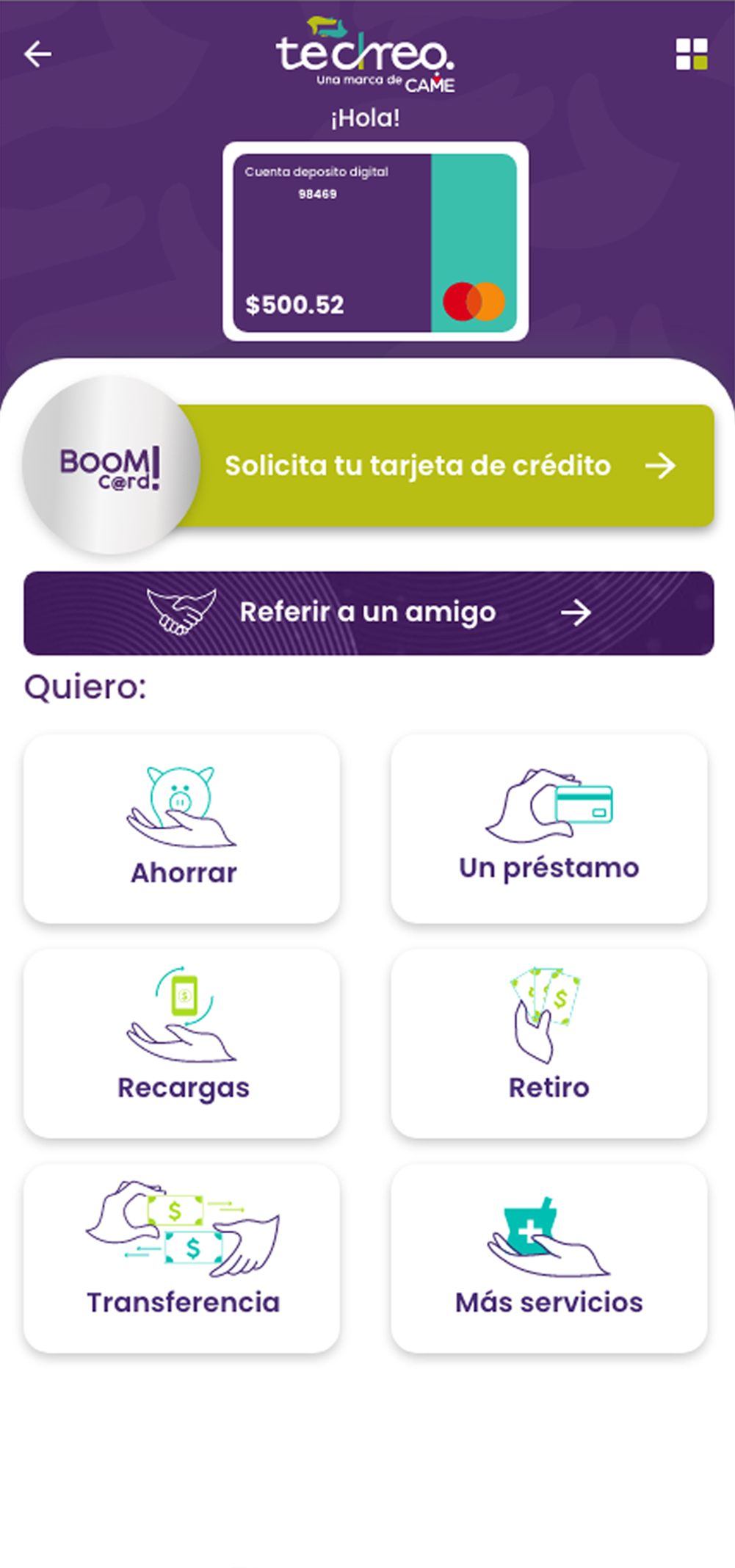The height and width of the screenshot is (1568, 735).
Task: Select the Retiro card
Action: 549,1044
